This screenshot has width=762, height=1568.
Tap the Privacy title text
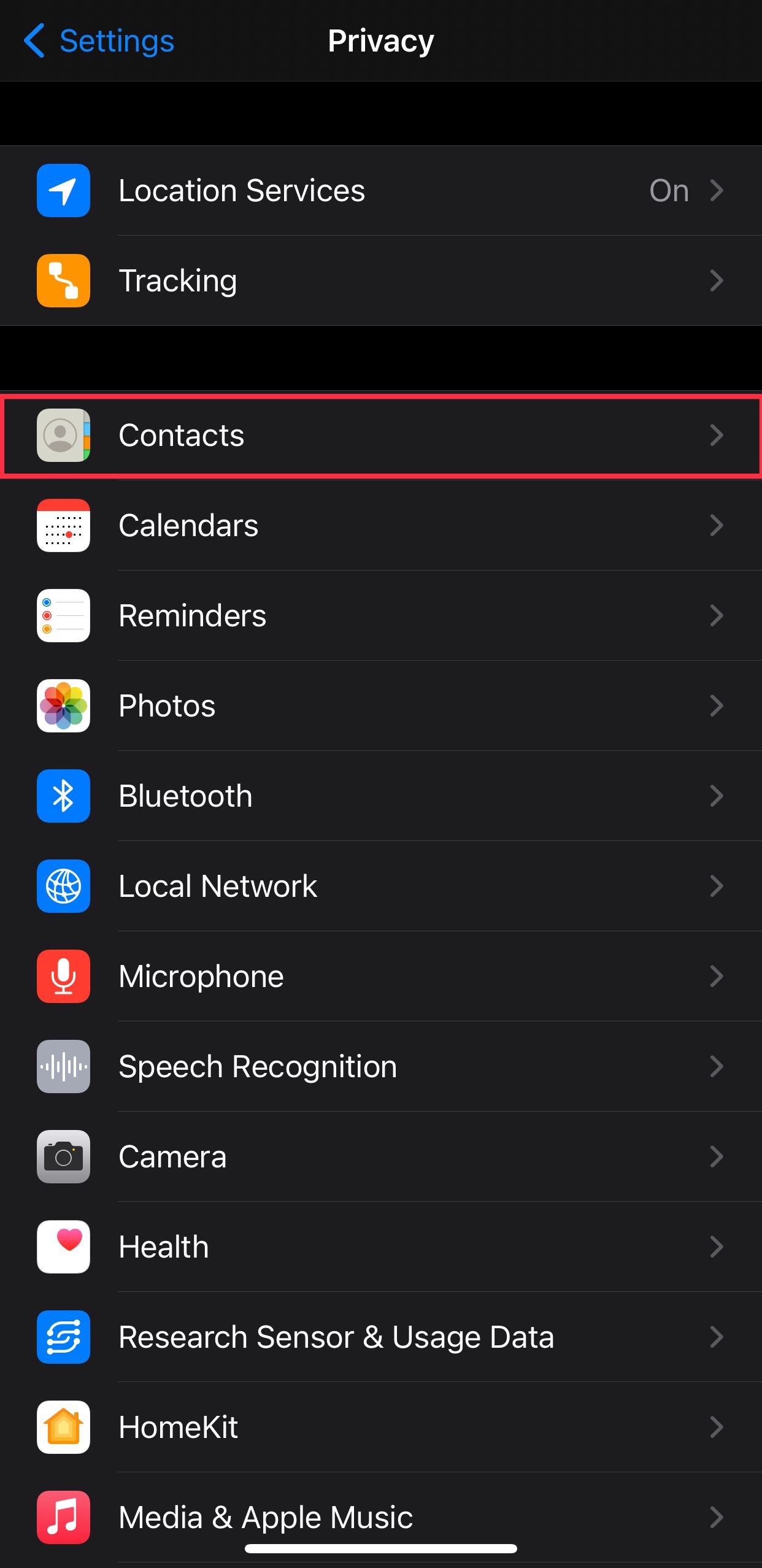[x=380, y=40]
